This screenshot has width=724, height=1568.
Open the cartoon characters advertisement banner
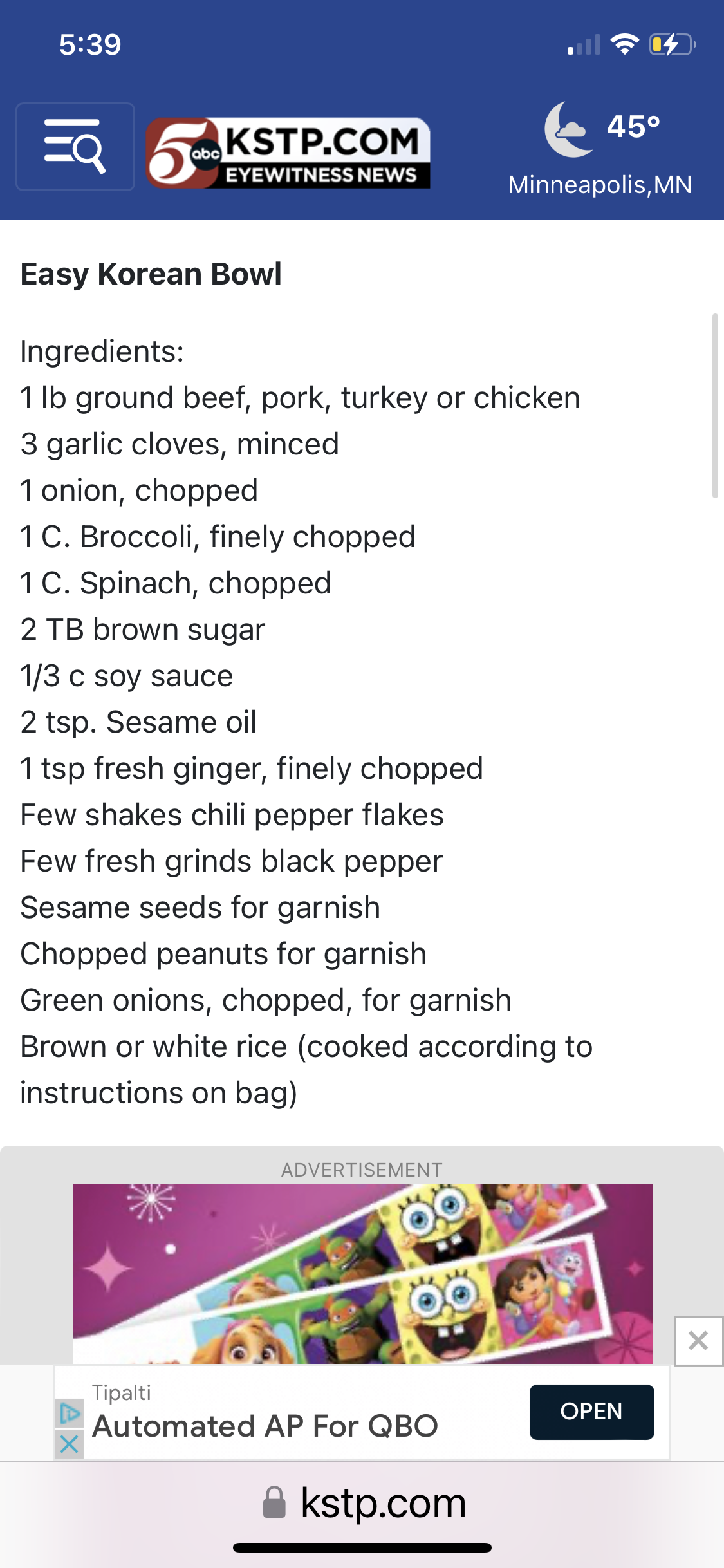[x=362, y=1273]
